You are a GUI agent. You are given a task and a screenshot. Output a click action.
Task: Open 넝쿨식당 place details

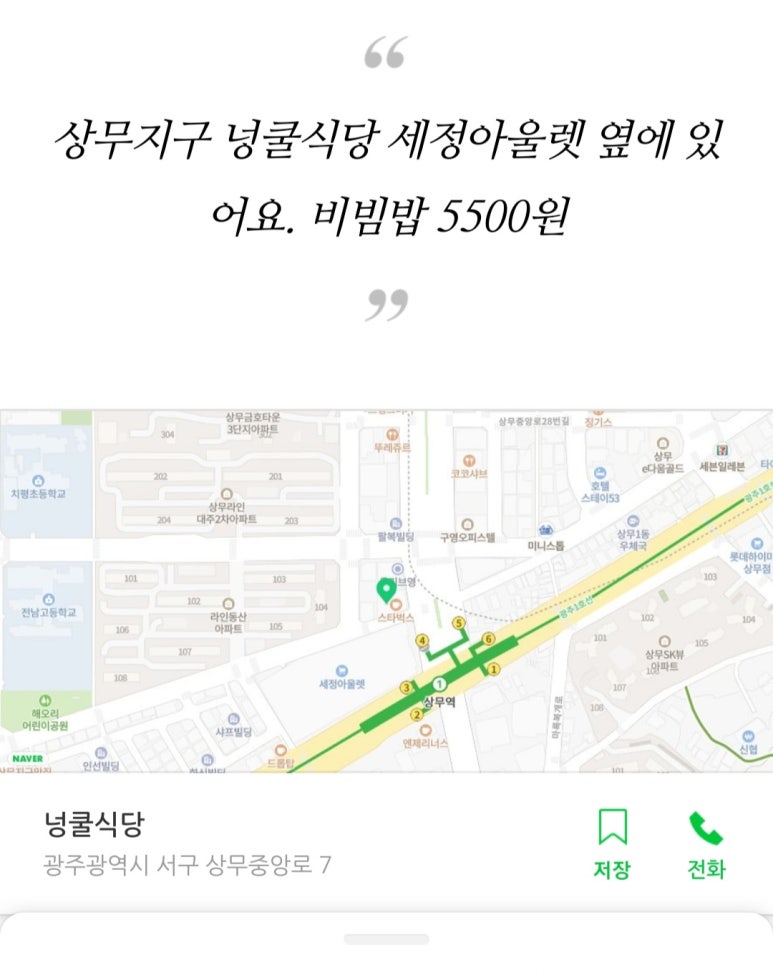tap(95, 825)
